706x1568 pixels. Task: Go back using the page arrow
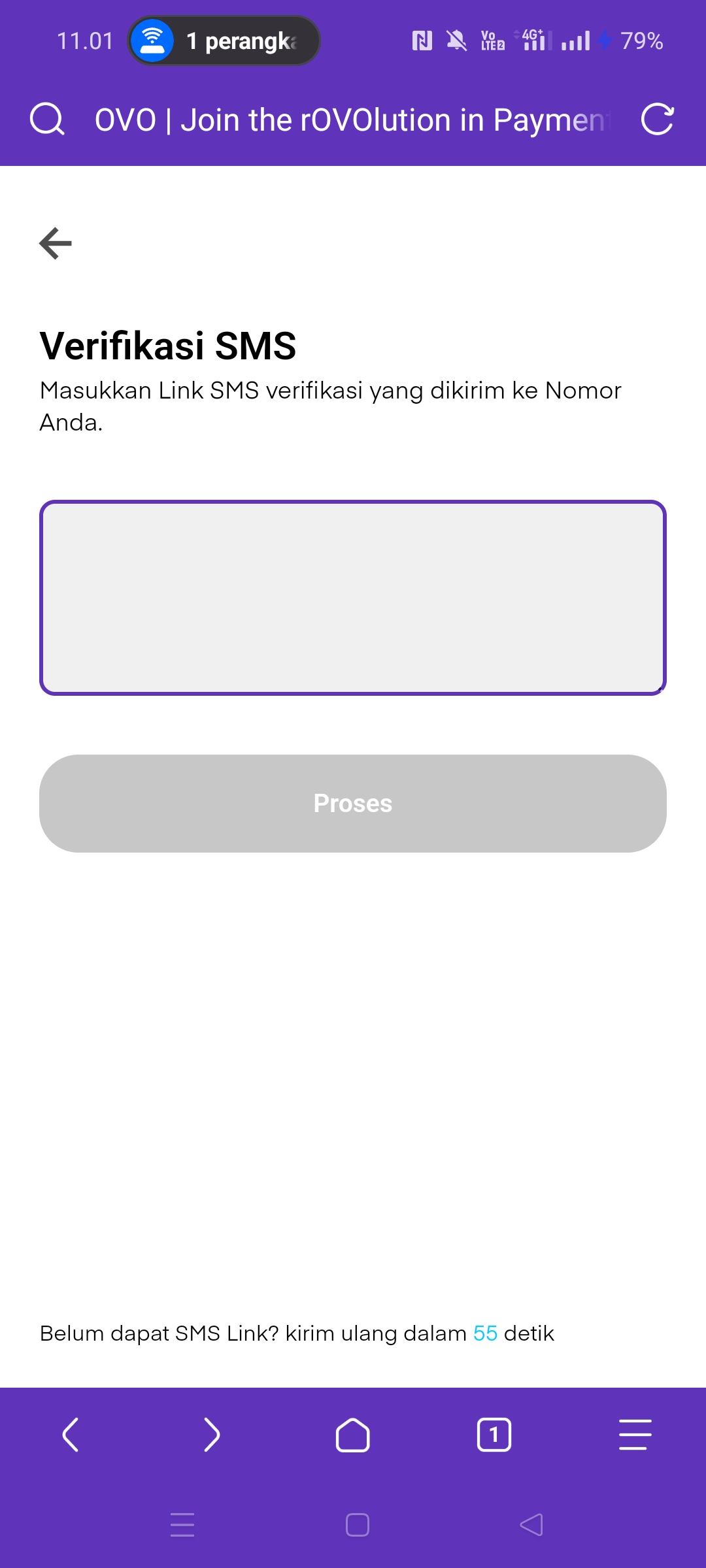pyautogui.click(x=56, y=244)
